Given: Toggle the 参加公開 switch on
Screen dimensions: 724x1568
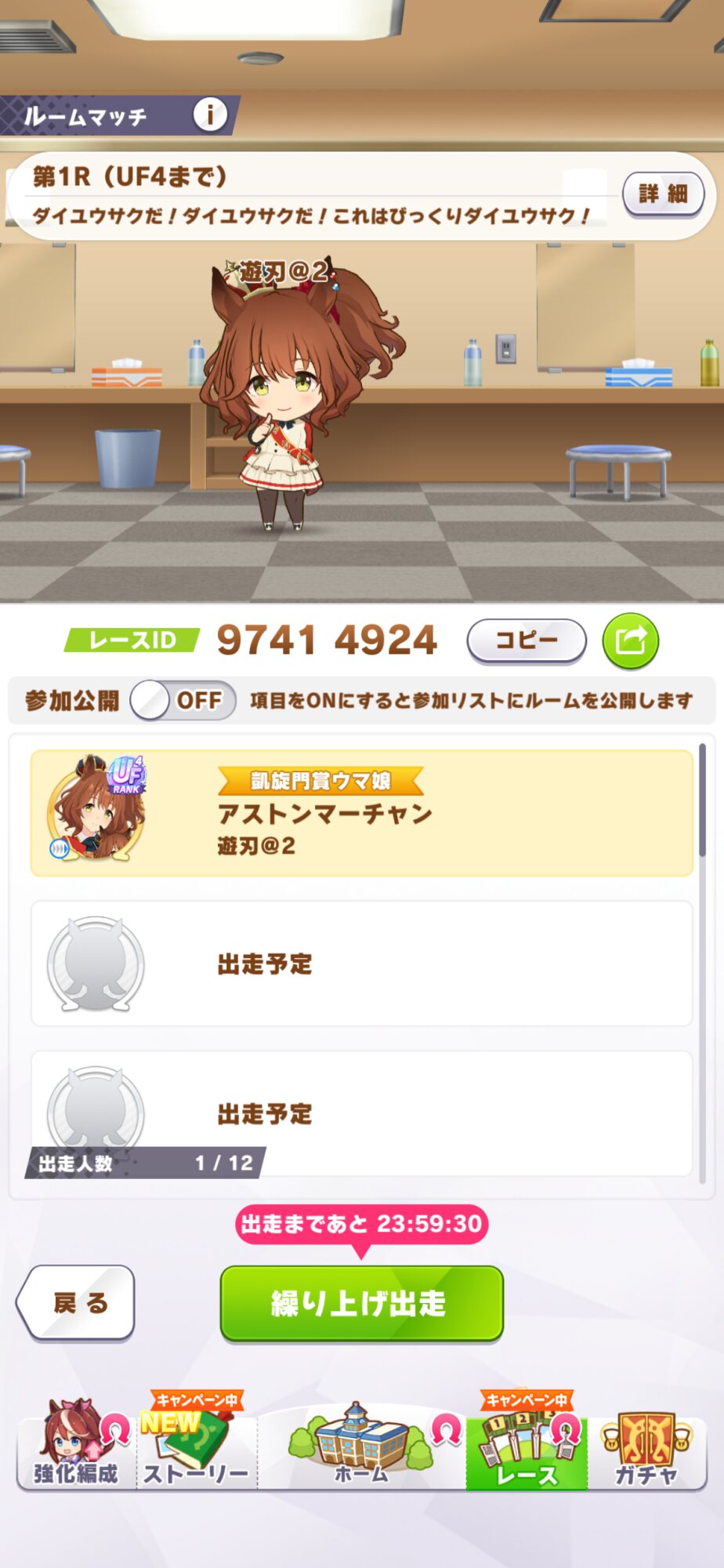Looking at the screenshot, I should pyautogui.click(x=183, y=700).
